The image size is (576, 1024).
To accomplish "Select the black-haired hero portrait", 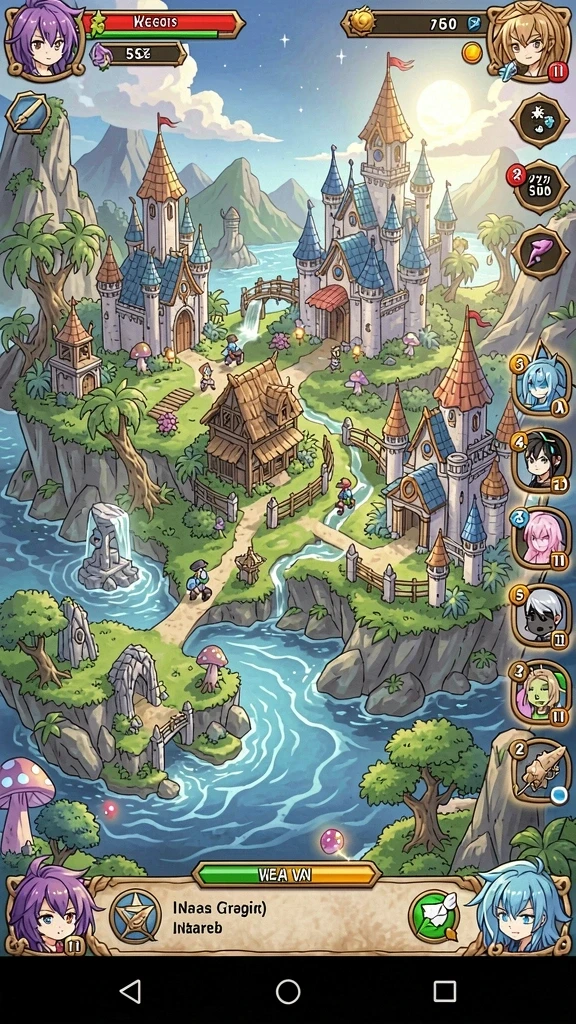I will [x=541, y=461].
